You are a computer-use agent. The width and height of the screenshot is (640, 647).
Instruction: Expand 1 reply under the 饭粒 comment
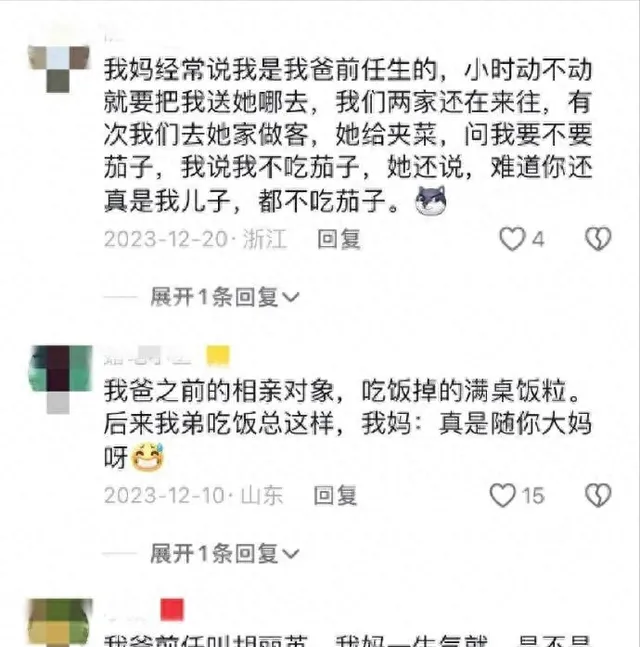coord(224,553)
